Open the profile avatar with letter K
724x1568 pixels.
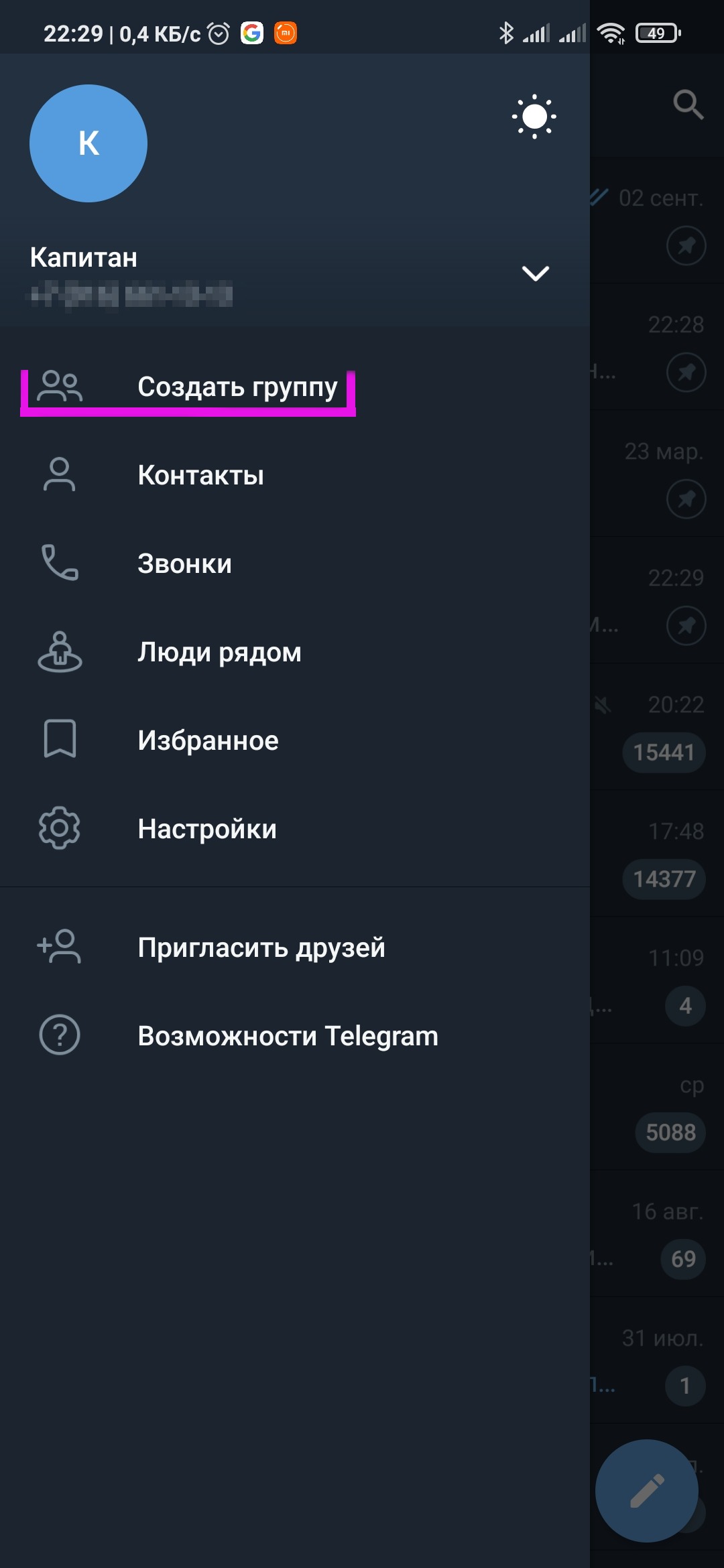pyautogui.click(x=88, y=143)
